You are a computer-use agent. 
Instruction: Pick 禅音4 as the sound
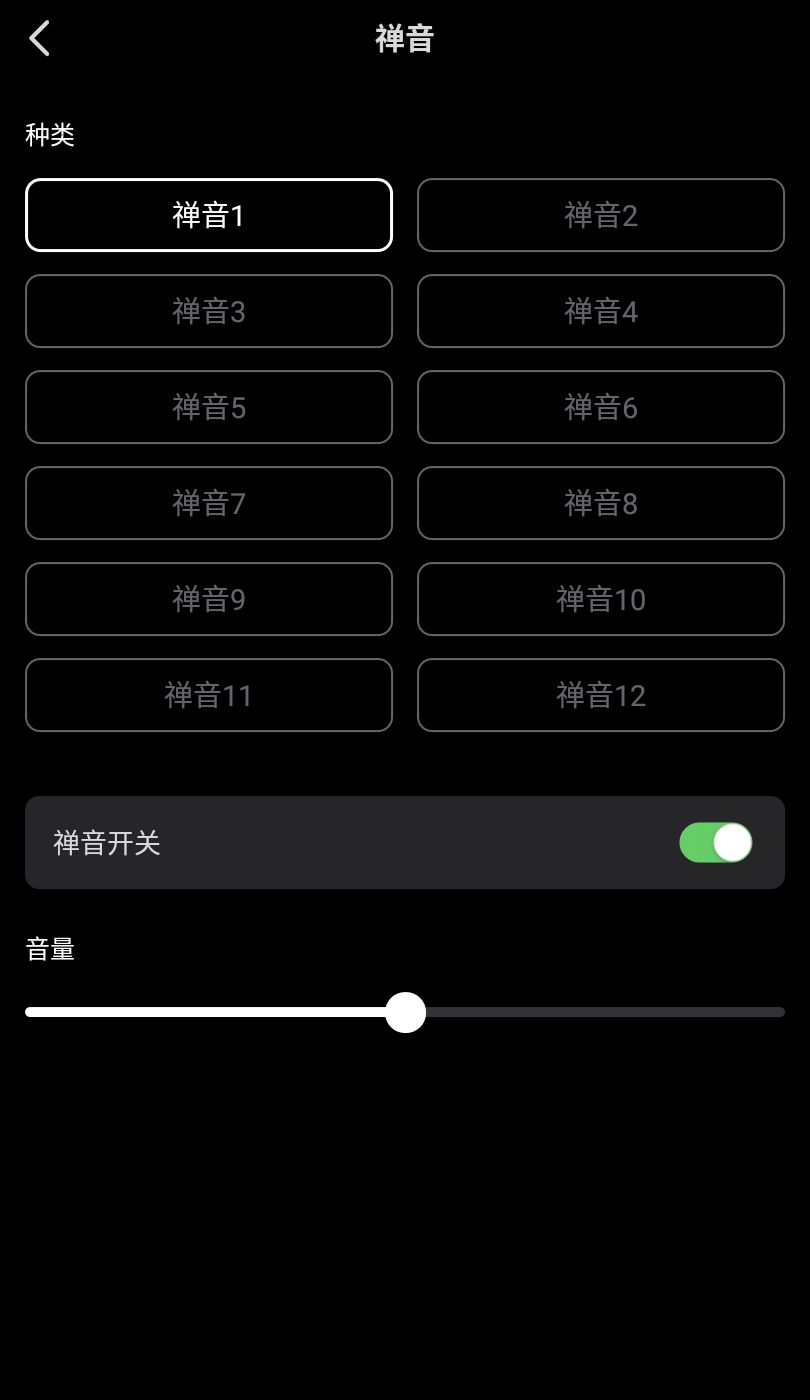(x=600, y=311)
